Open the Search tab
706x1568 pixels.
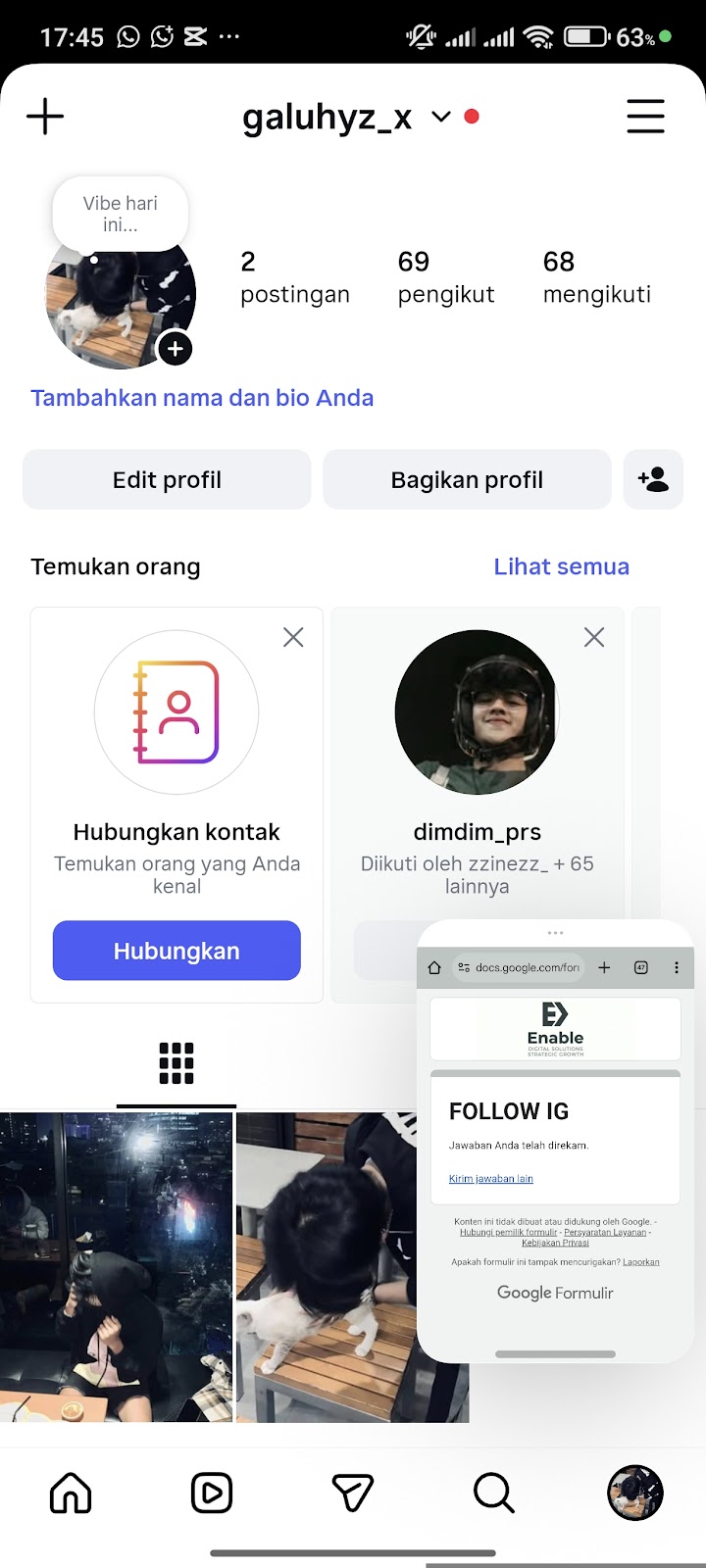coord(493,1494)
